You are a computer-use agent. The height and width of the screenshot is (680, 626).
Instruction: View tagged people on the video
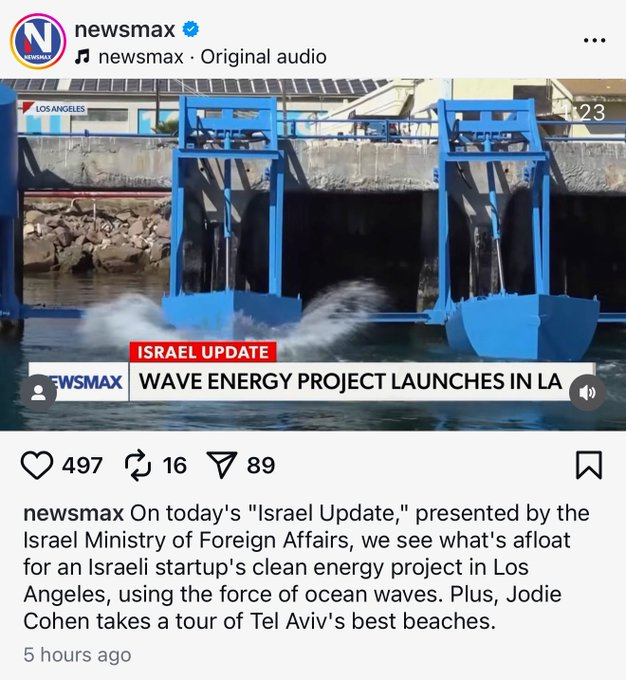pos(38,393)
